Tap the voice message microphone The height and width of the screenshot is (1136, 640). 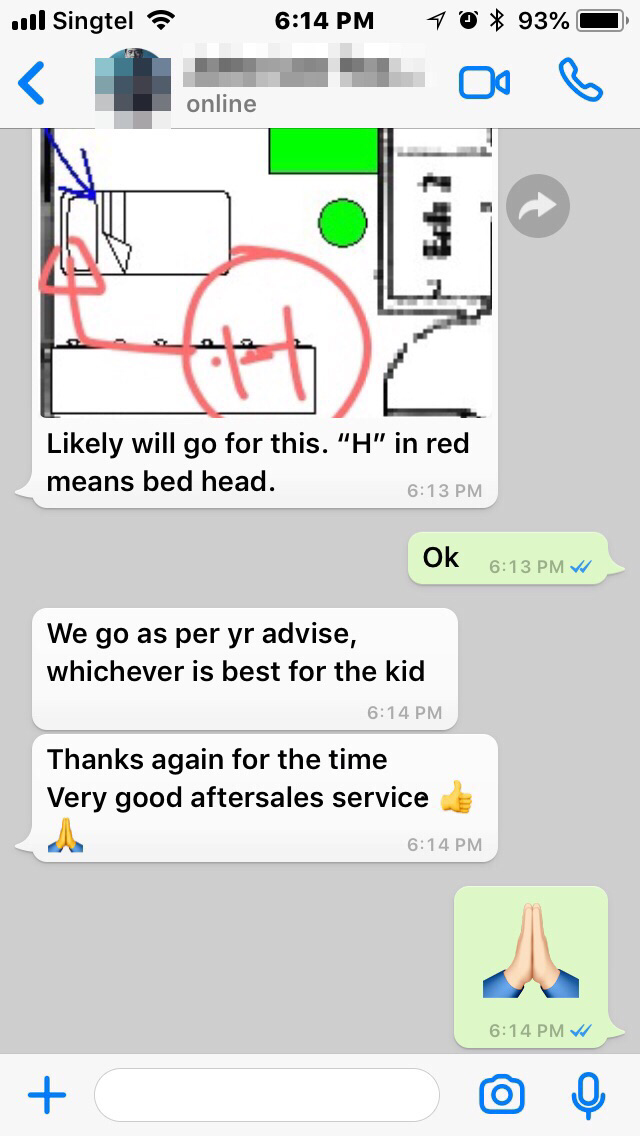pyautogui.click(x=588, y=1096)
